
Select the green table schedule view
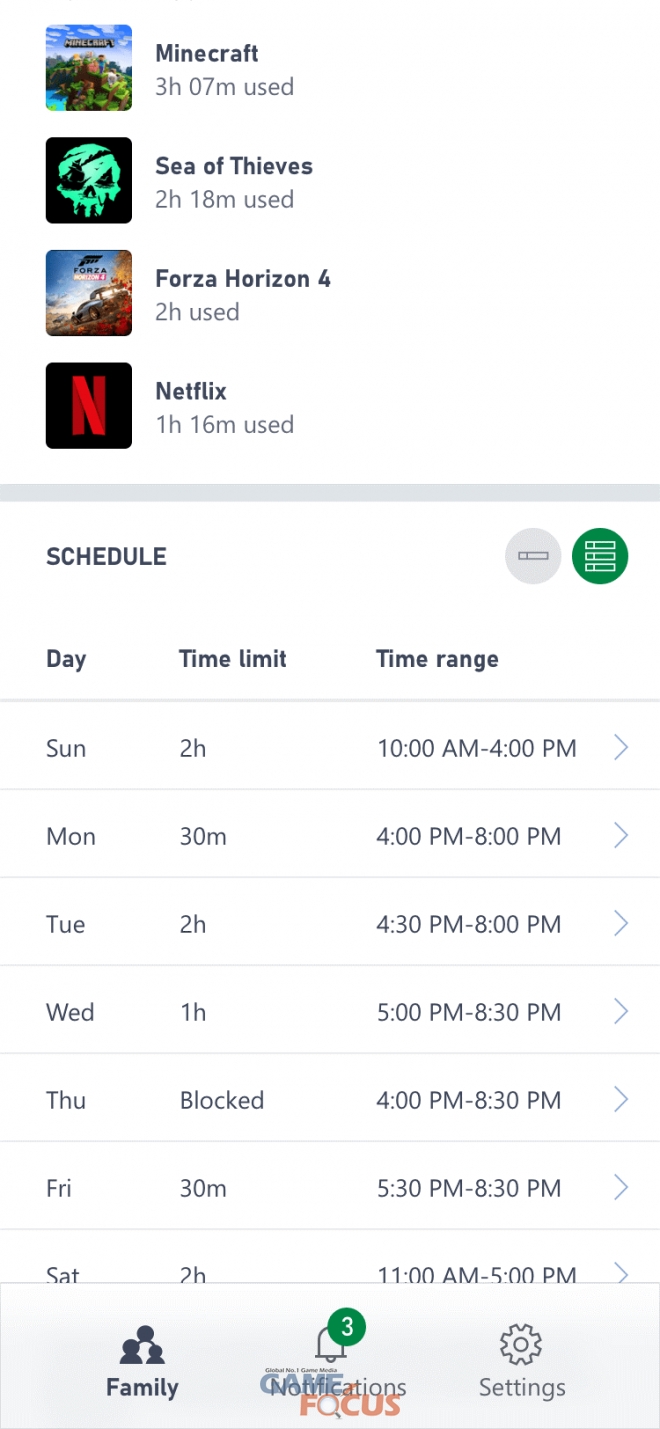[600, 556]
